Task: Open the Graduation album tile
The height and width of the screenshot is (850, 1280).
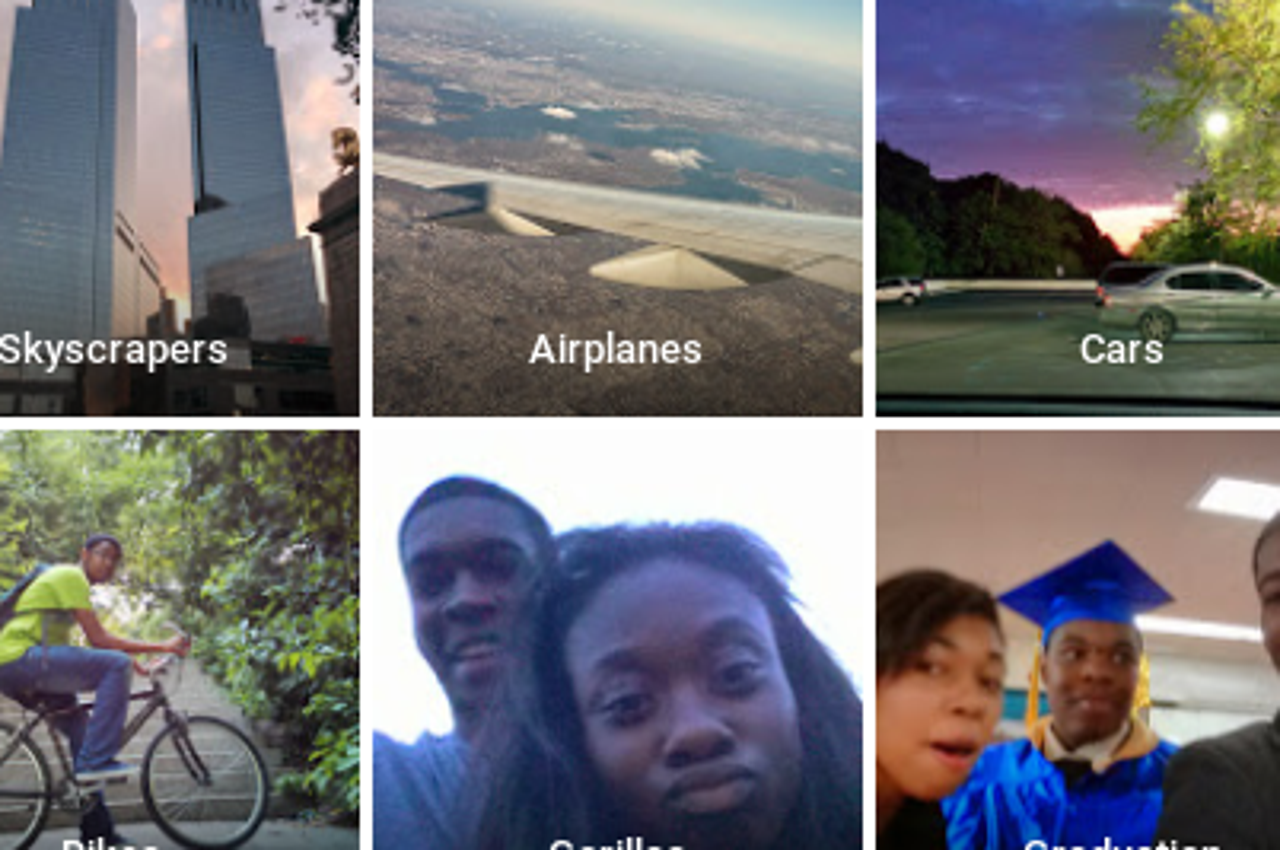Action: 1078,640
